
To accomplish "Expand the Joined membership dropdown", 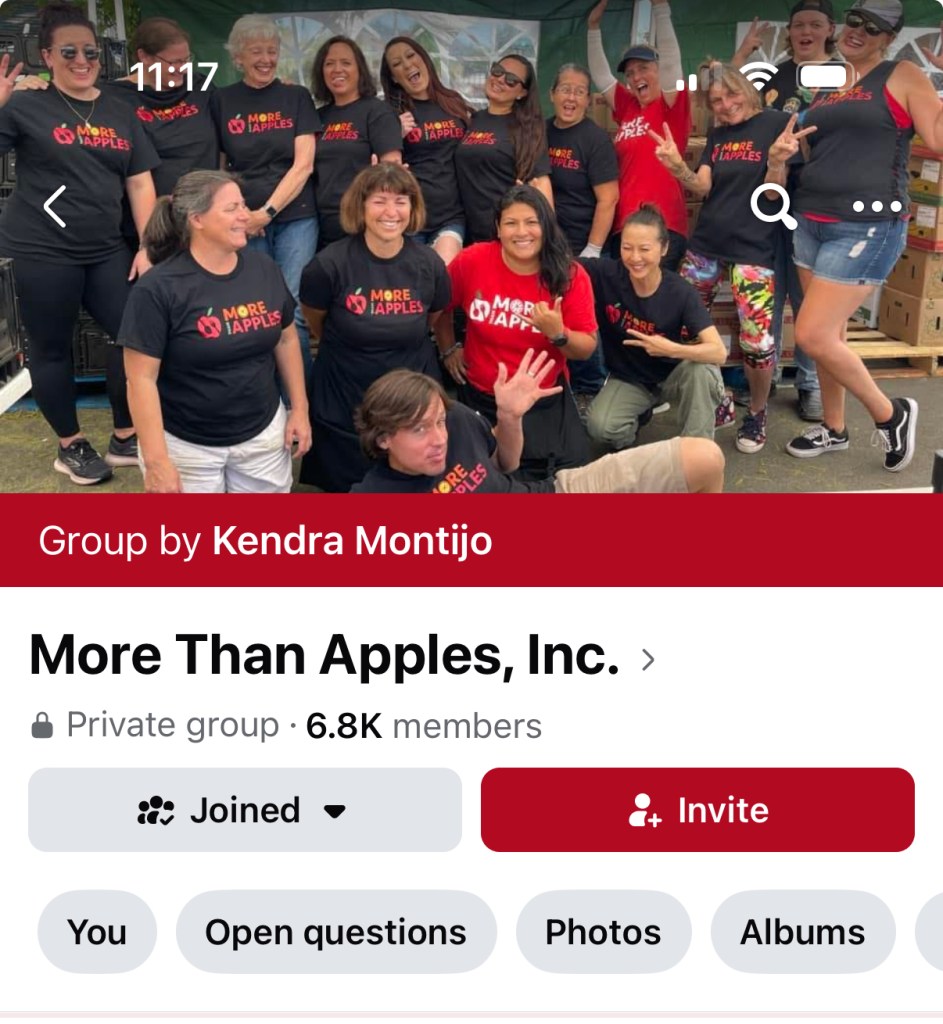I will click(245, 810).
